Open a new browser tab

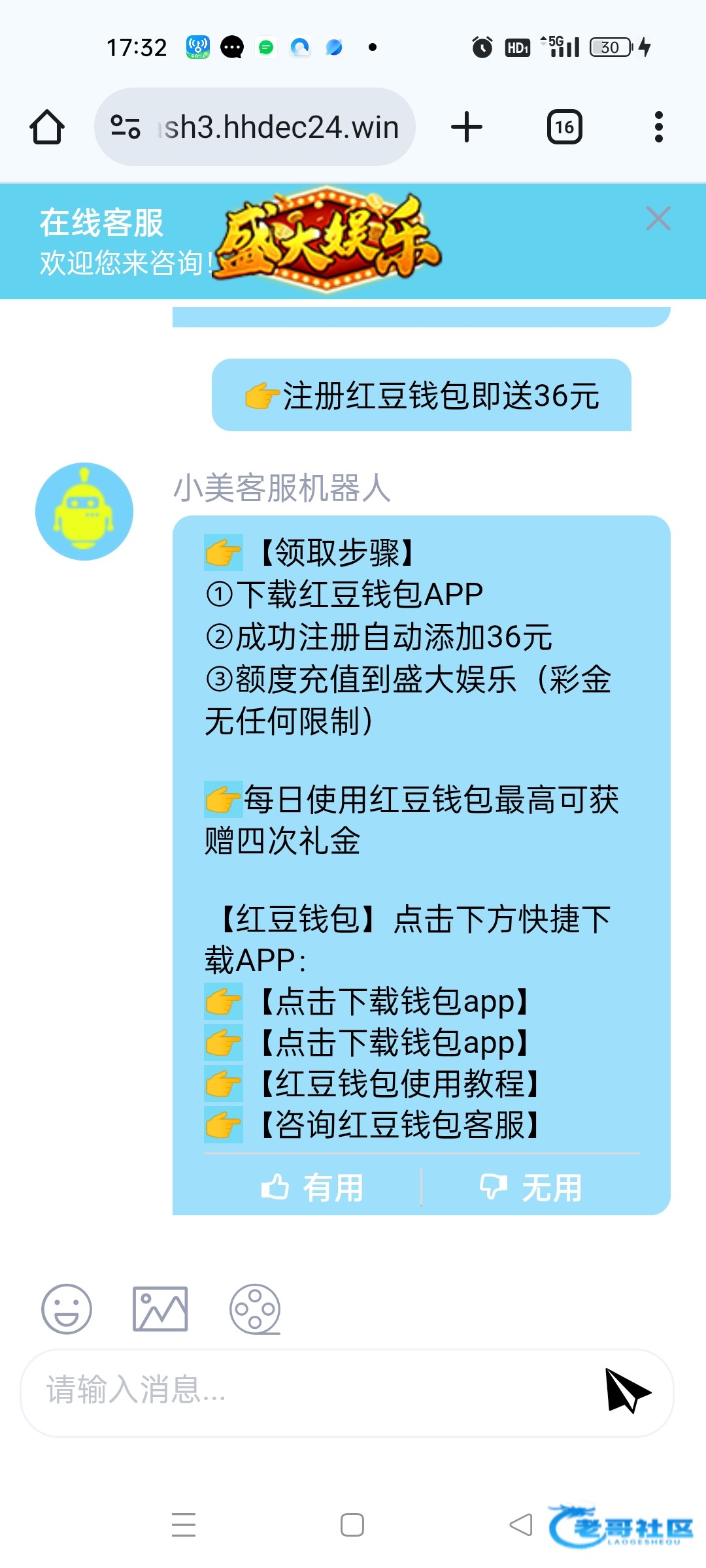coord(467,127)
